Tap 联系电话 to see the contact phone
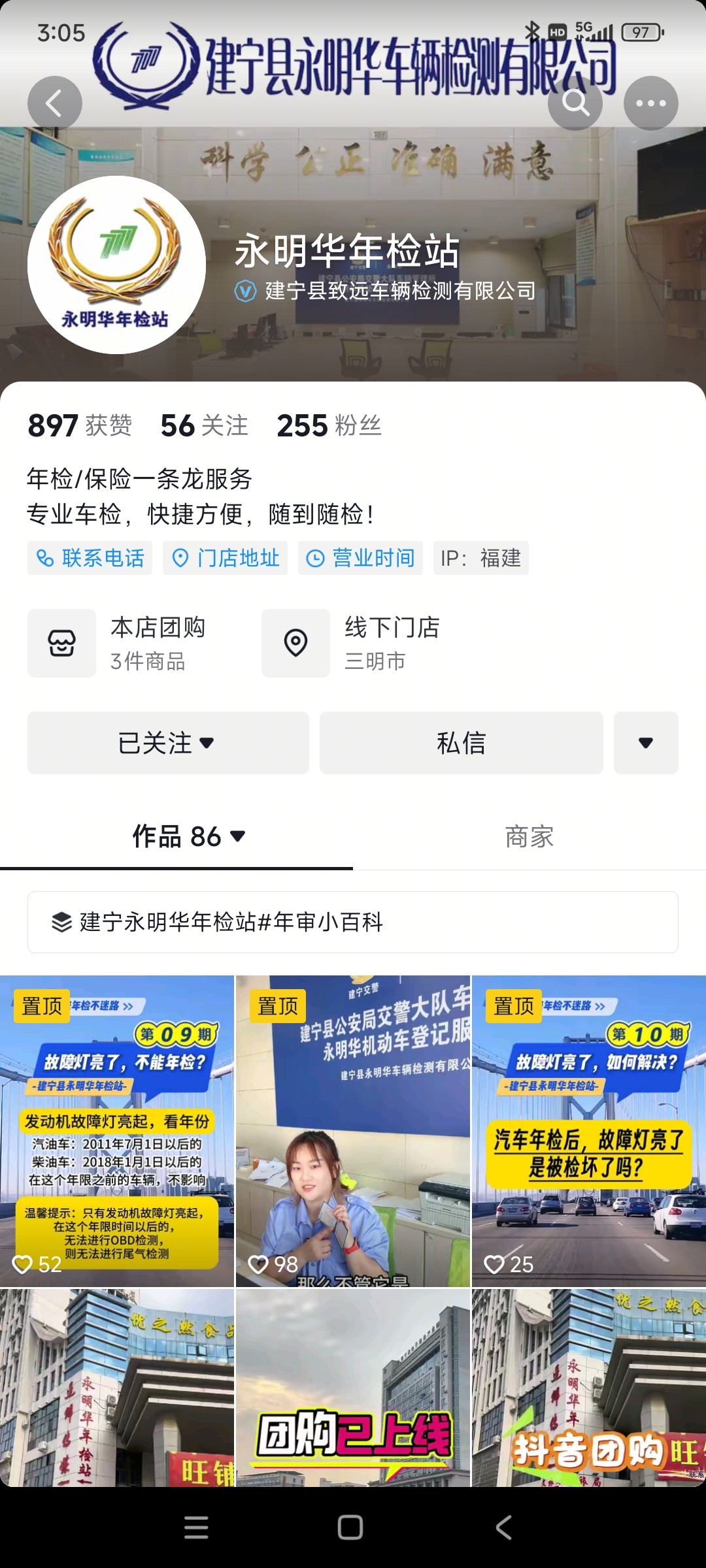Image resolution: width=706 pixels, height=1568 pixels. [90, 558]
